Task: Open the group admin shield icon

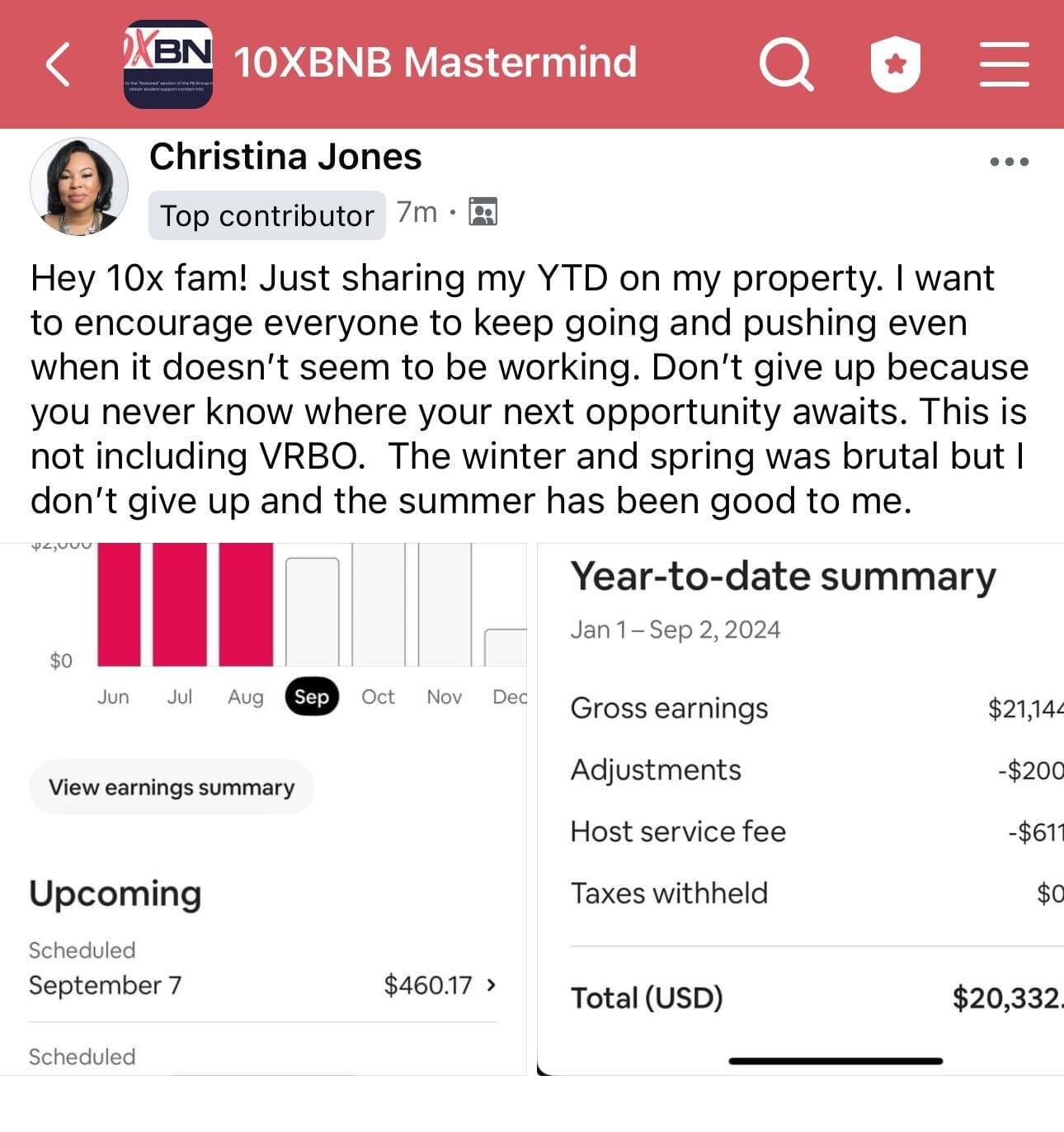Action: 895,64
